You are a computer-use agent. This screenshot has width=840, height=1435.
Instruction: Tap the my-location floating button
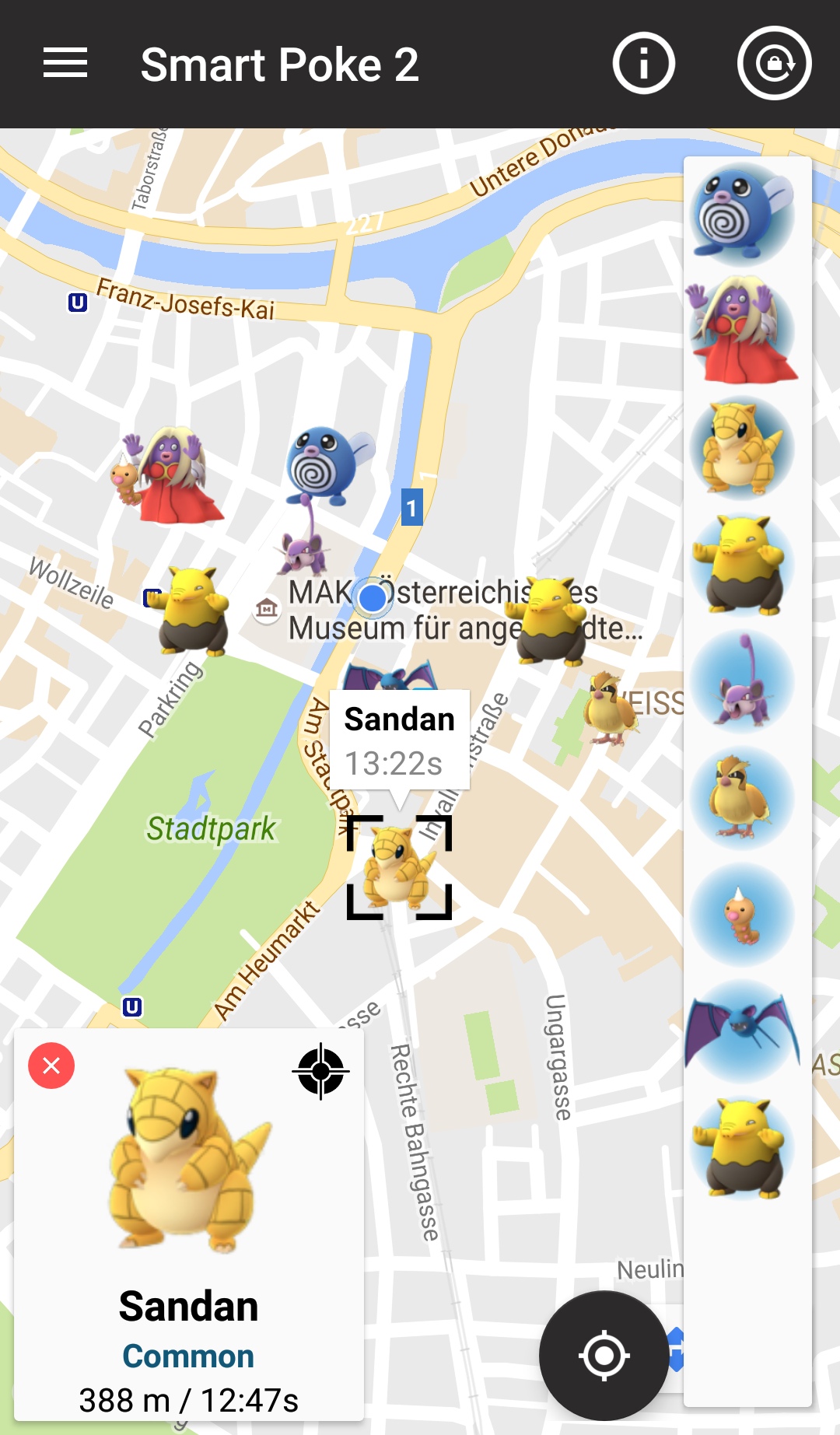click(x=604, y=1356)
